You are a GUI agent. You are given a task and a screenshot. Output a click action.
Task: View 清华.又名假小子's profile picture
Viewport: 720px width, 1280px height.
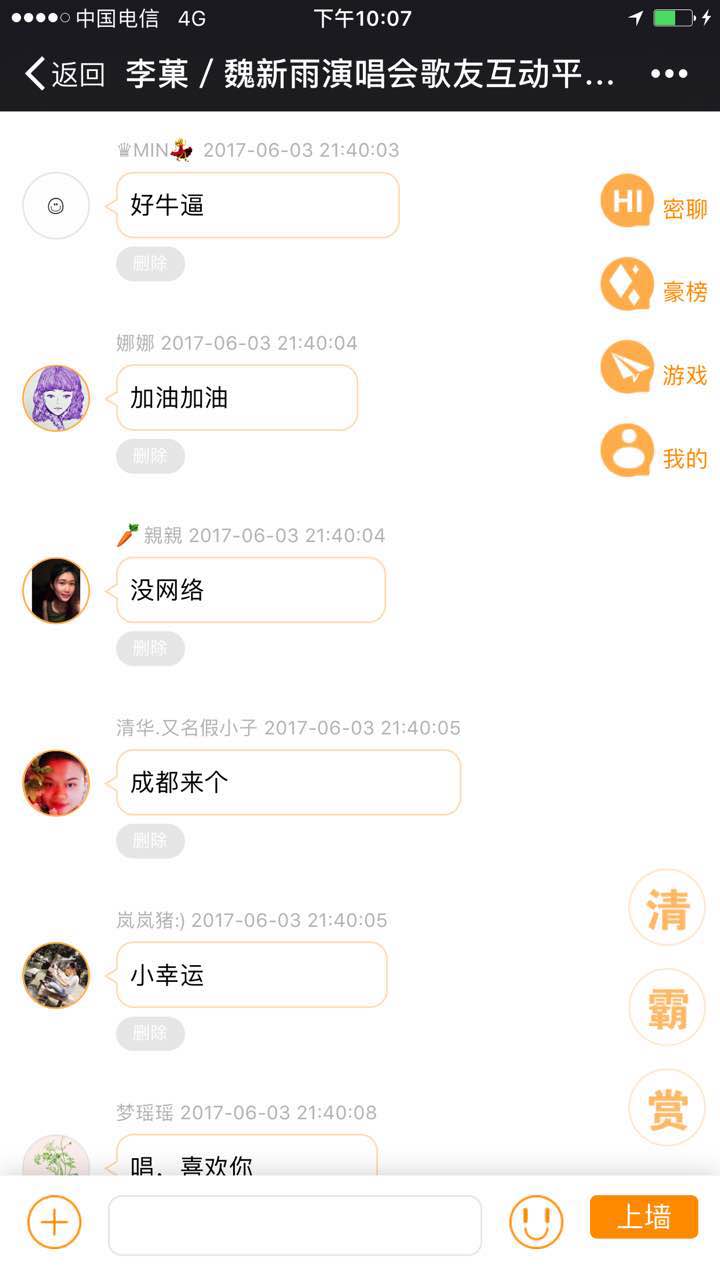pos(55,783)
